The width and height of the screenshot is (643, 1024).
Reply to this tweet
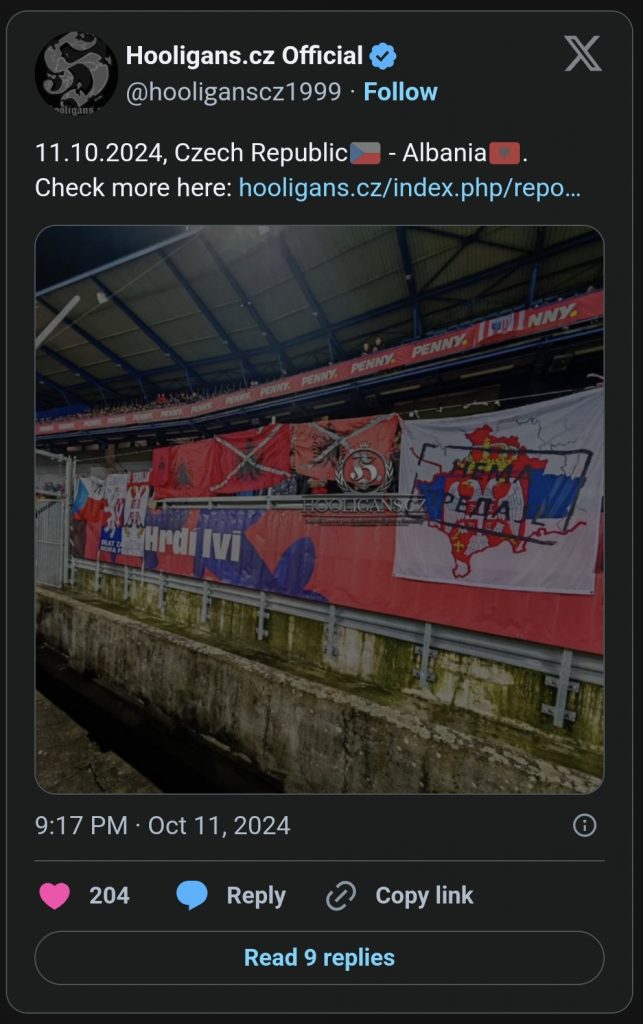(231, 895)
